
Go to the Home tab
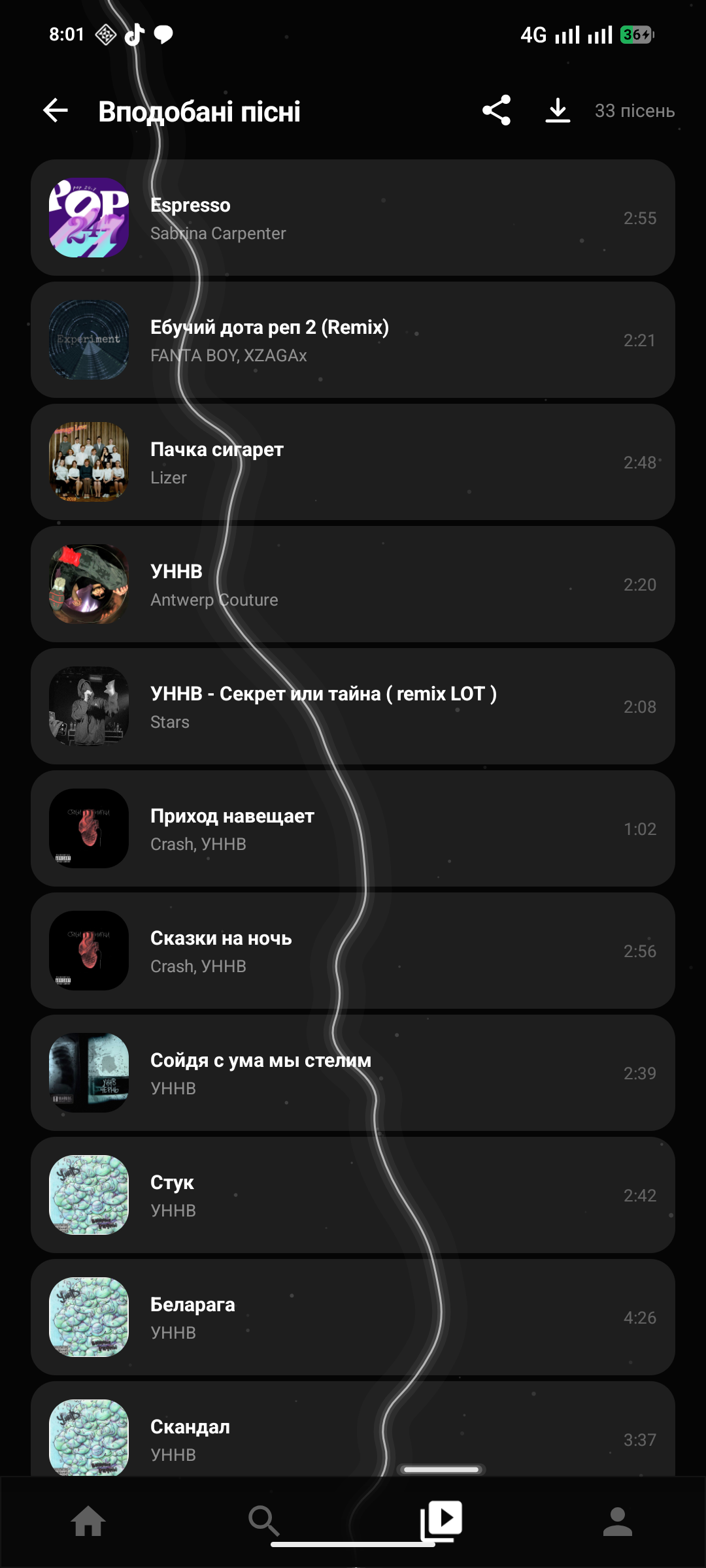point(88,1520)
